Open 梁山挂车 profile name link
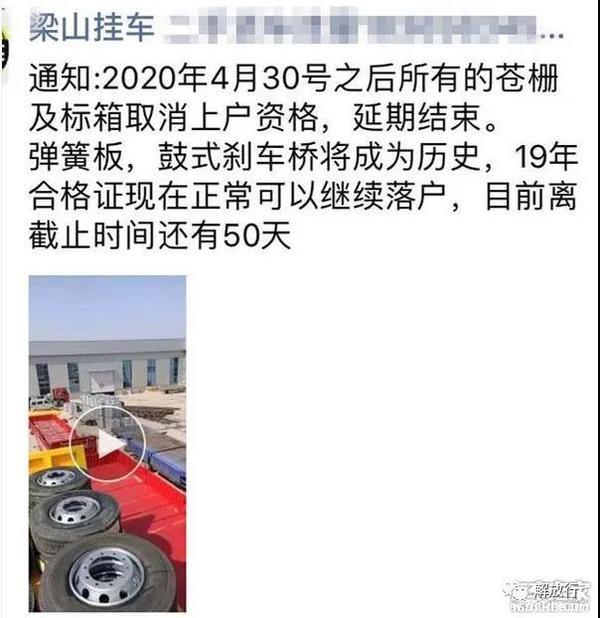 [x=92, y=27]
